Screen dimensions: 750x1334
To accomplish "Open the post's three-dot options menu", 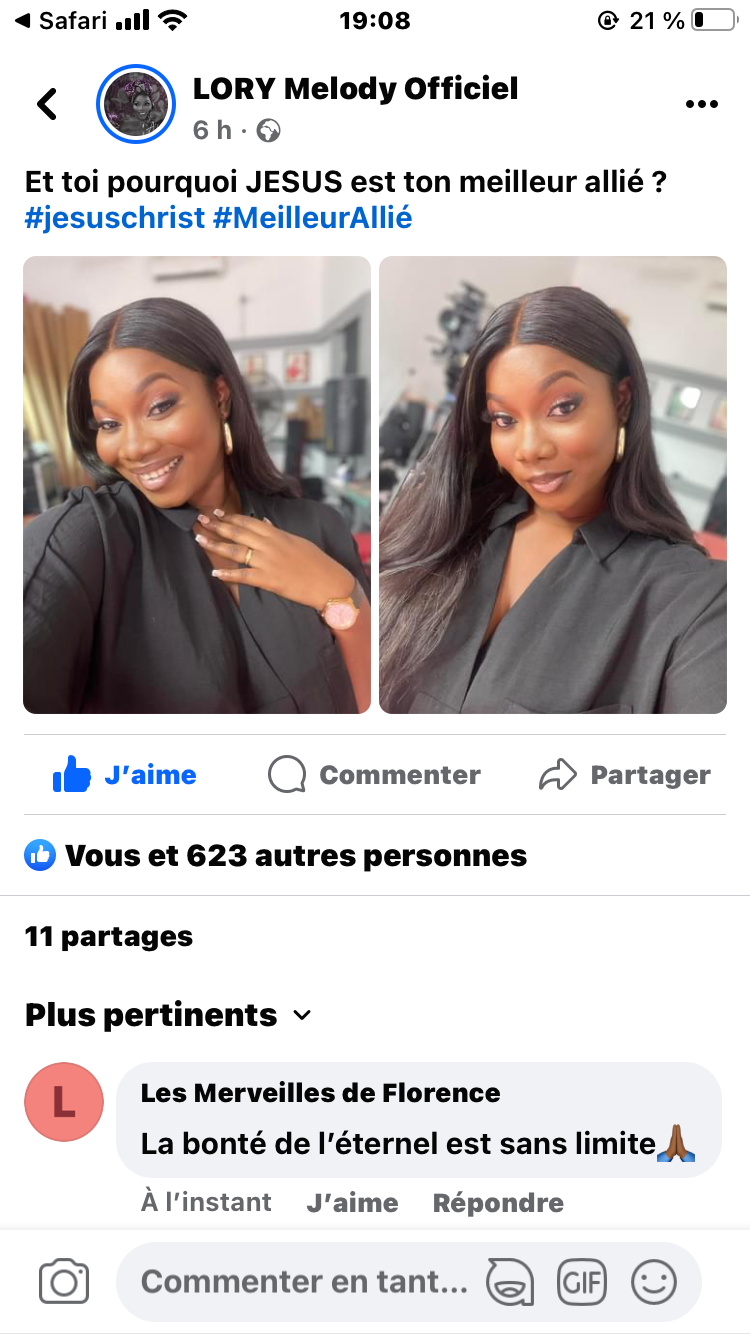I will [x=702, y=104].
